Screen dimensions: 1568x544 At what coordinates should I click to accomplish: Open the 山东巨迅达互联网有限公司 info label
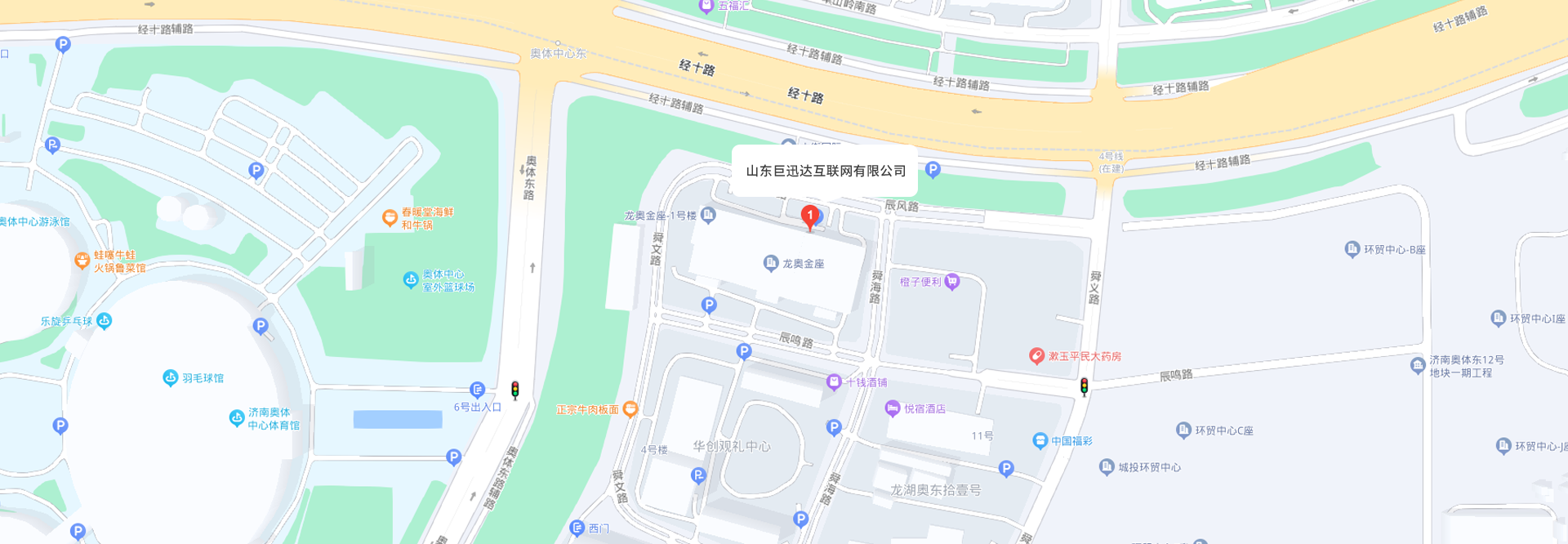[825, 171]
